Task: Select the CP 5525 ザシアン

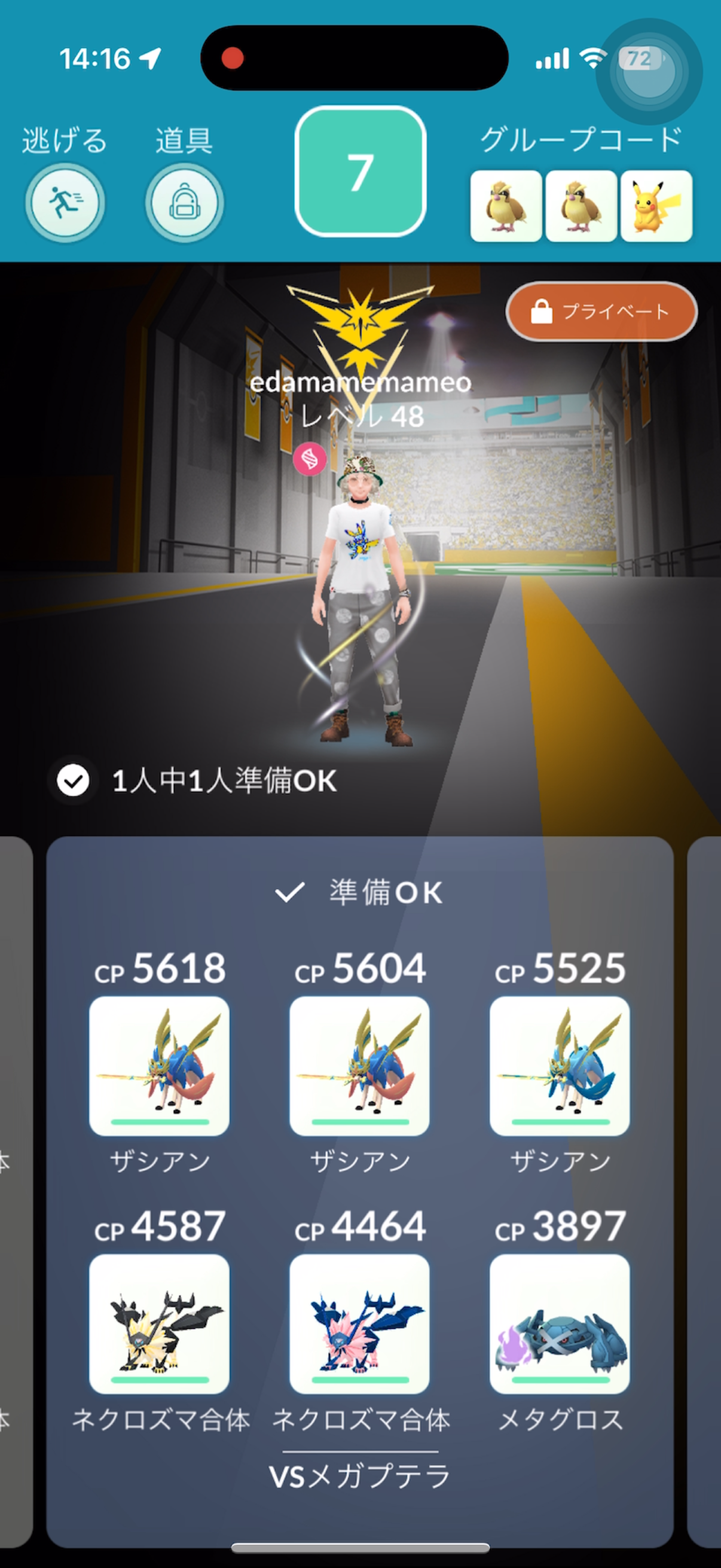Action: [x=560, y=1066]
